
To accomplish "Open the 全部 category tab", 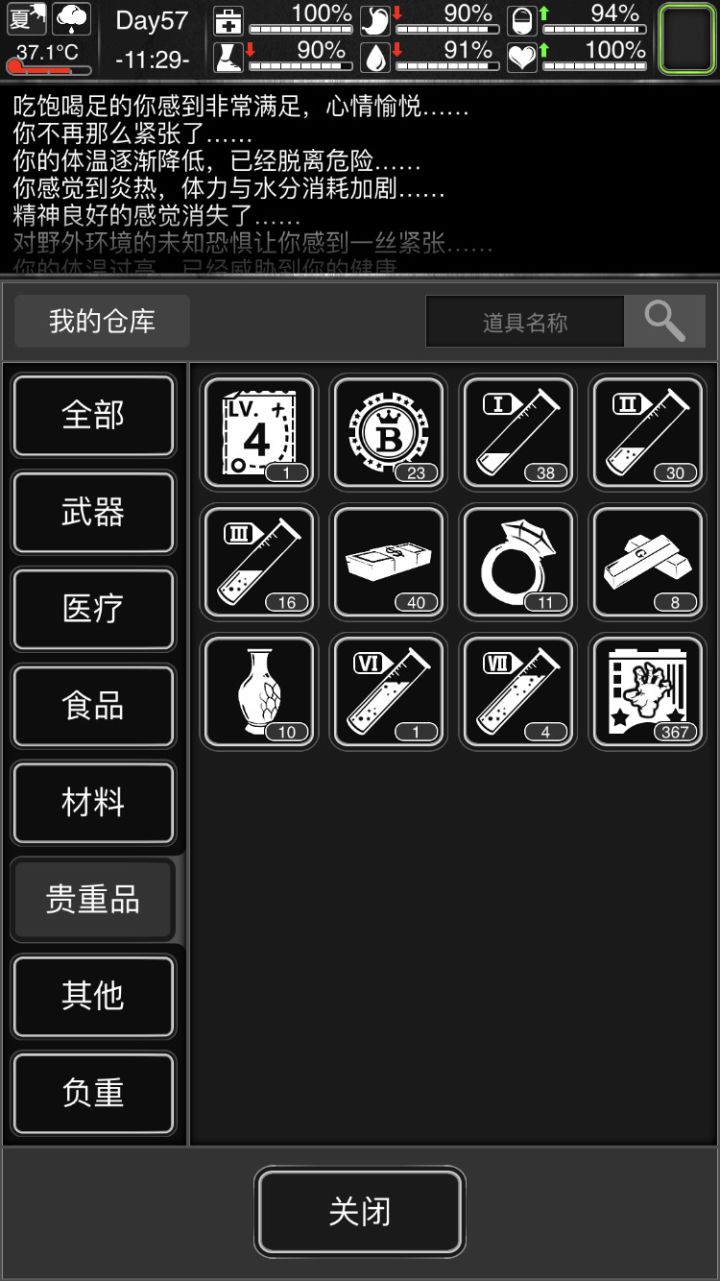I will [93, 415].
